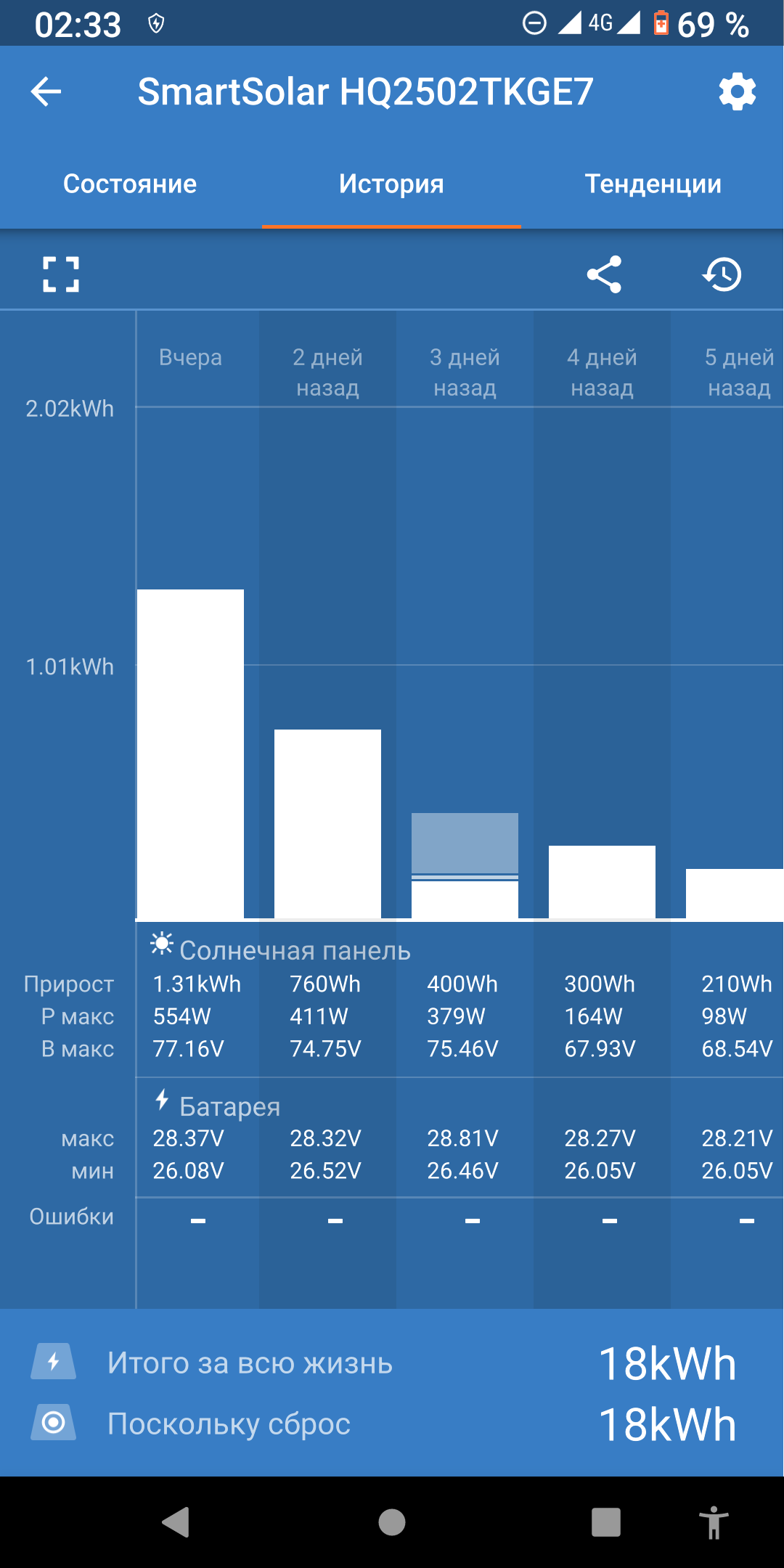Switch to the Состояние tab
This screenshot has width=784, height=1568.
click(x=130, y=184)
